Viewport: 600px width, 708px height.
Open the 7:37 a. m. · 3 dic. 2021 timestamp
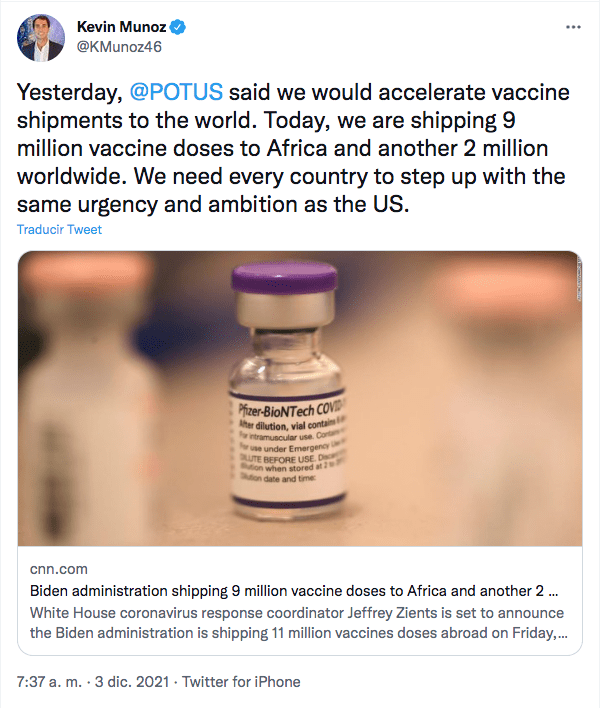90,682
